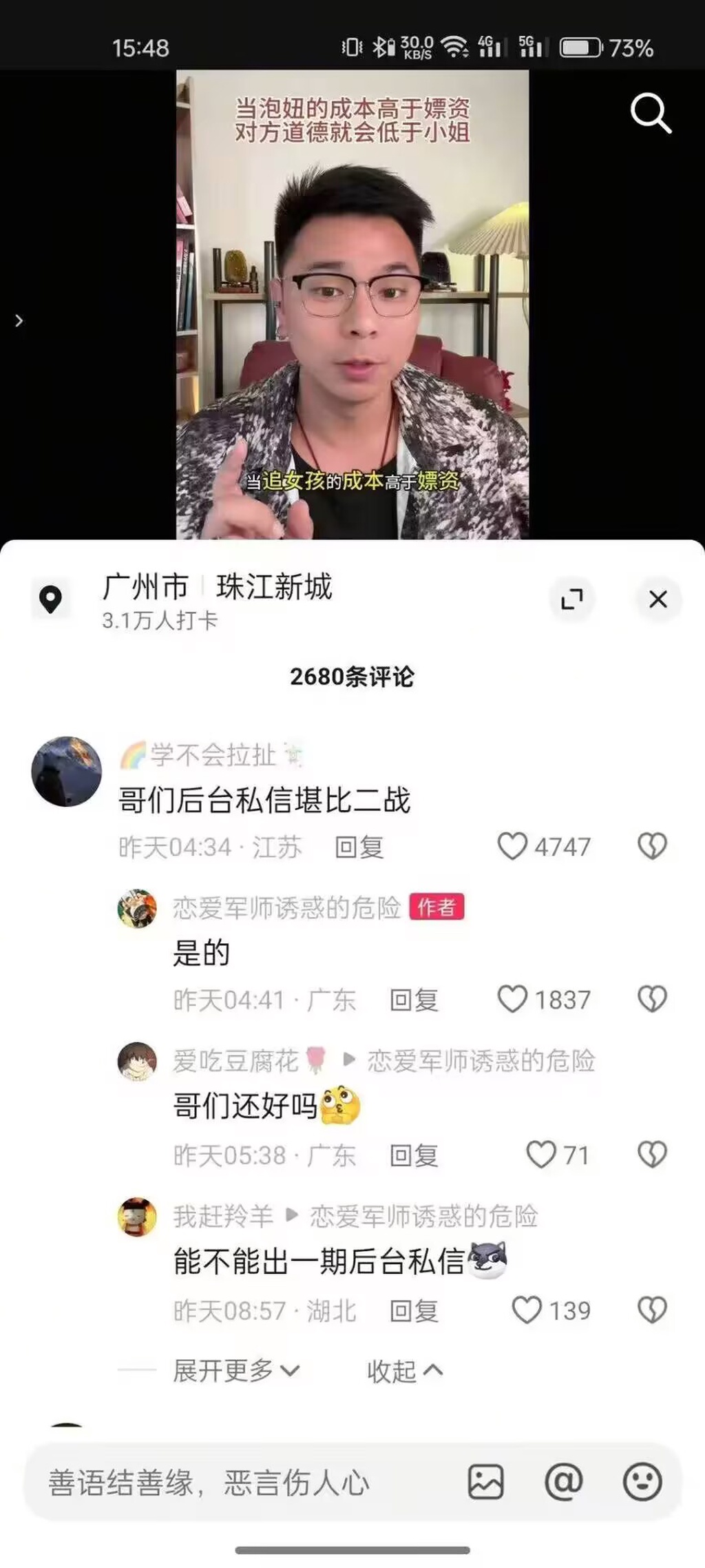Like the comment by 学不会拉扯
This screenshot has height=1568, width=705.
512,846
